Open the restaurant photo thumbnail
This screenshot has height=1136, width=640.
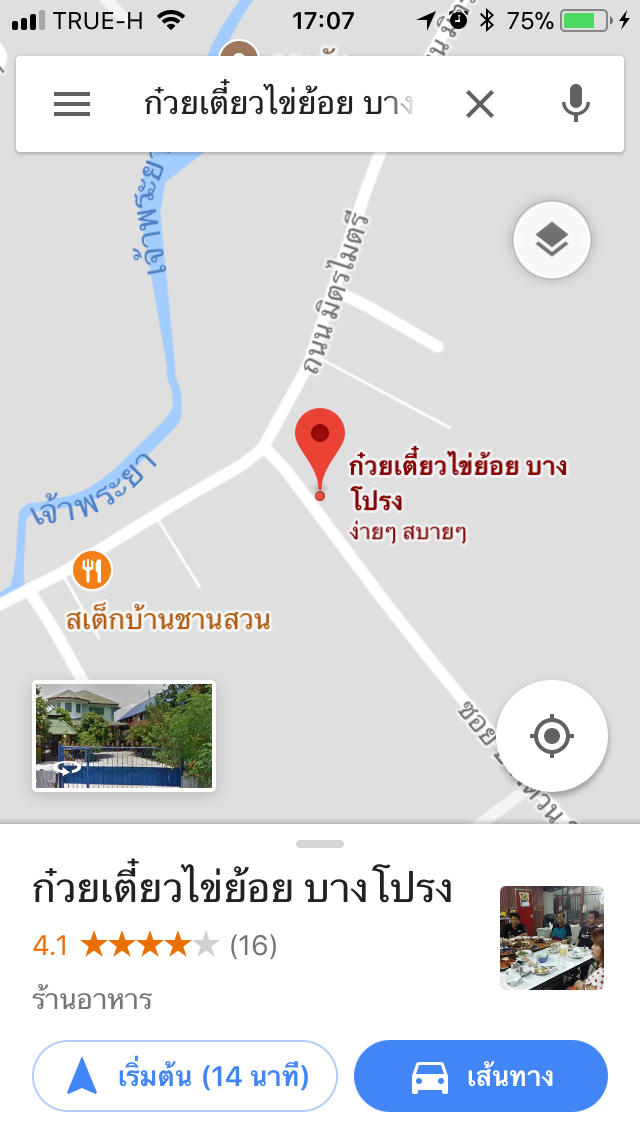[x=552, y=937]
